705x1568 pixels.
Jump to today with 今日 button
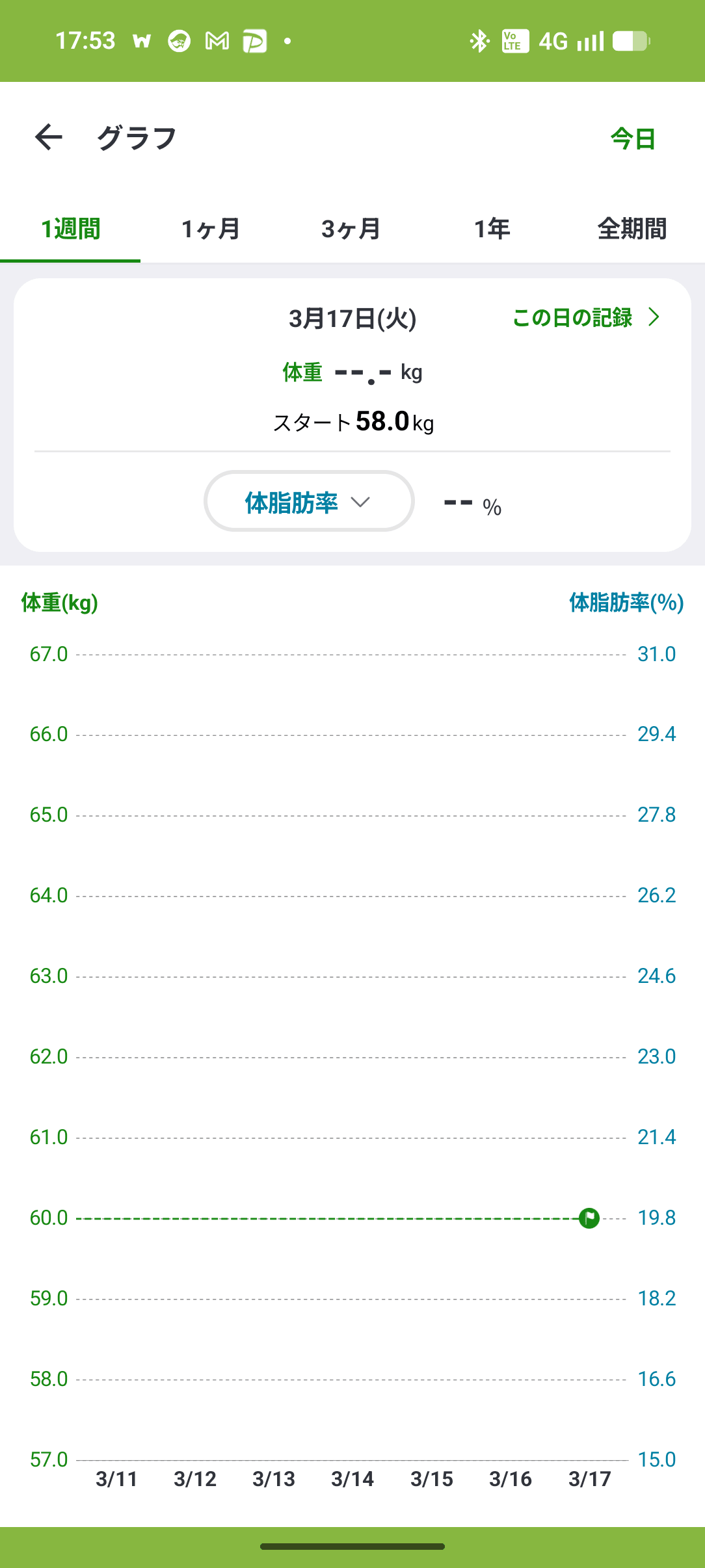(632, 138)
